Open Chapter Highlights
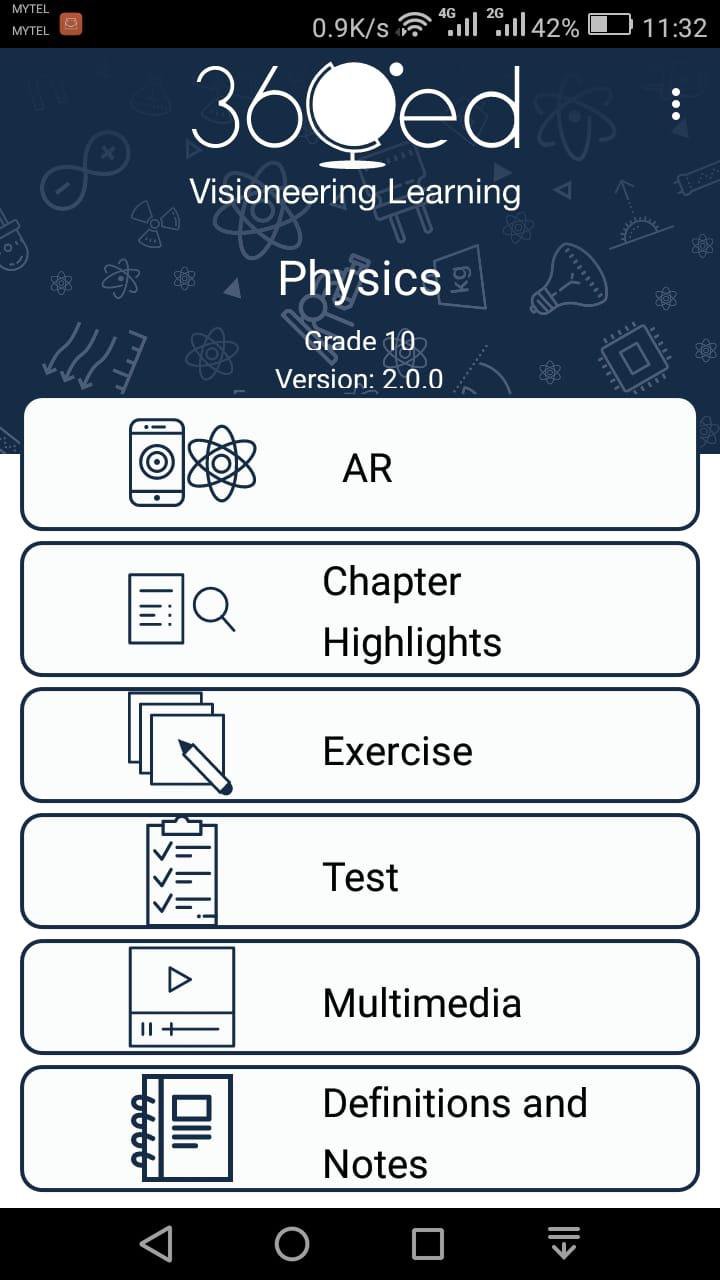Screen dimensions: 720x1280 (360, 610)
